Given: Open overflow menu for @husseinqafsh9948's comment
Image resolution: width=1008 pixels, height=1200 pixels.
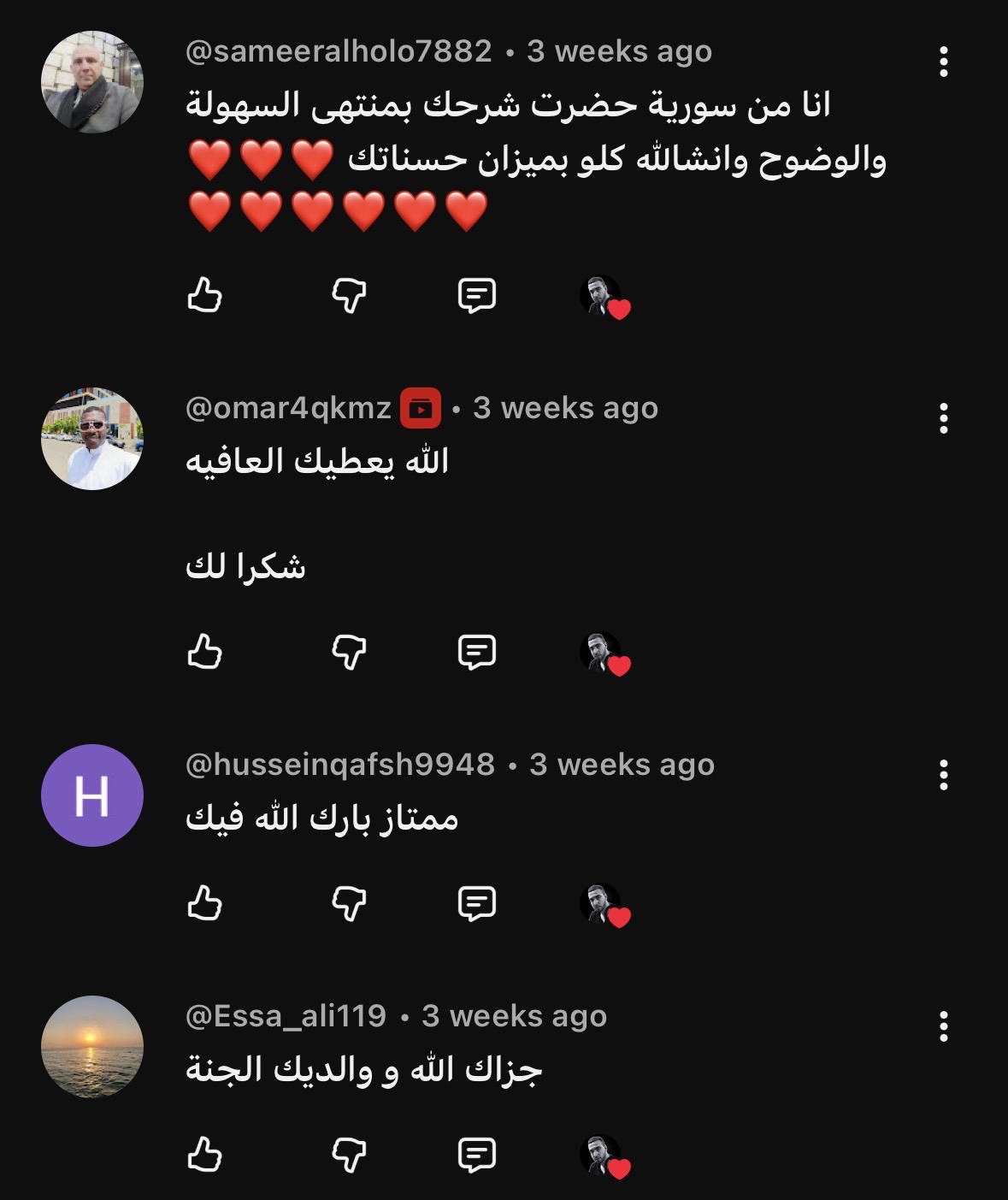Looking at the screenshot, I should click(943, 775).
